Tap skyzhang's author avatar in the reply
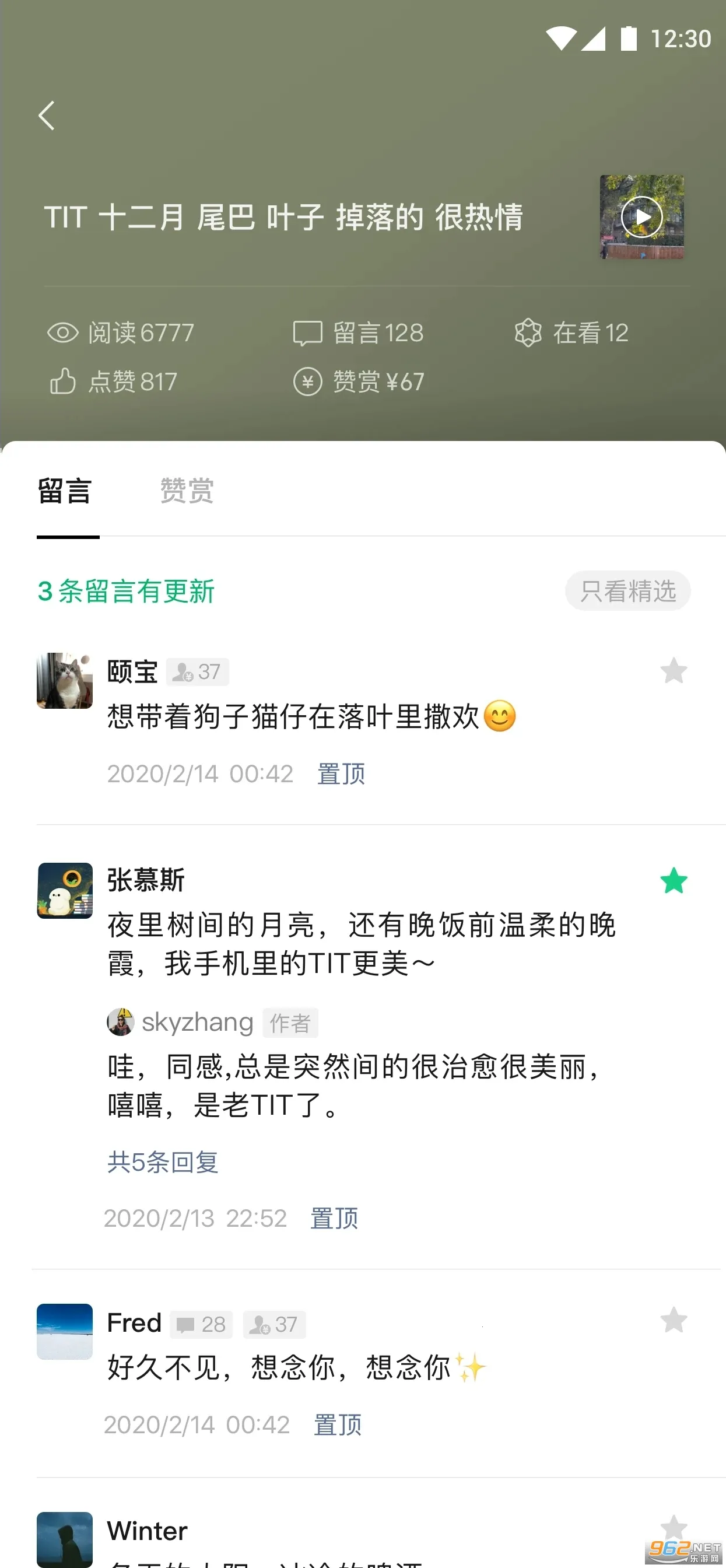Screen dimensions: 726x1568 click(x=120, y=1021)
